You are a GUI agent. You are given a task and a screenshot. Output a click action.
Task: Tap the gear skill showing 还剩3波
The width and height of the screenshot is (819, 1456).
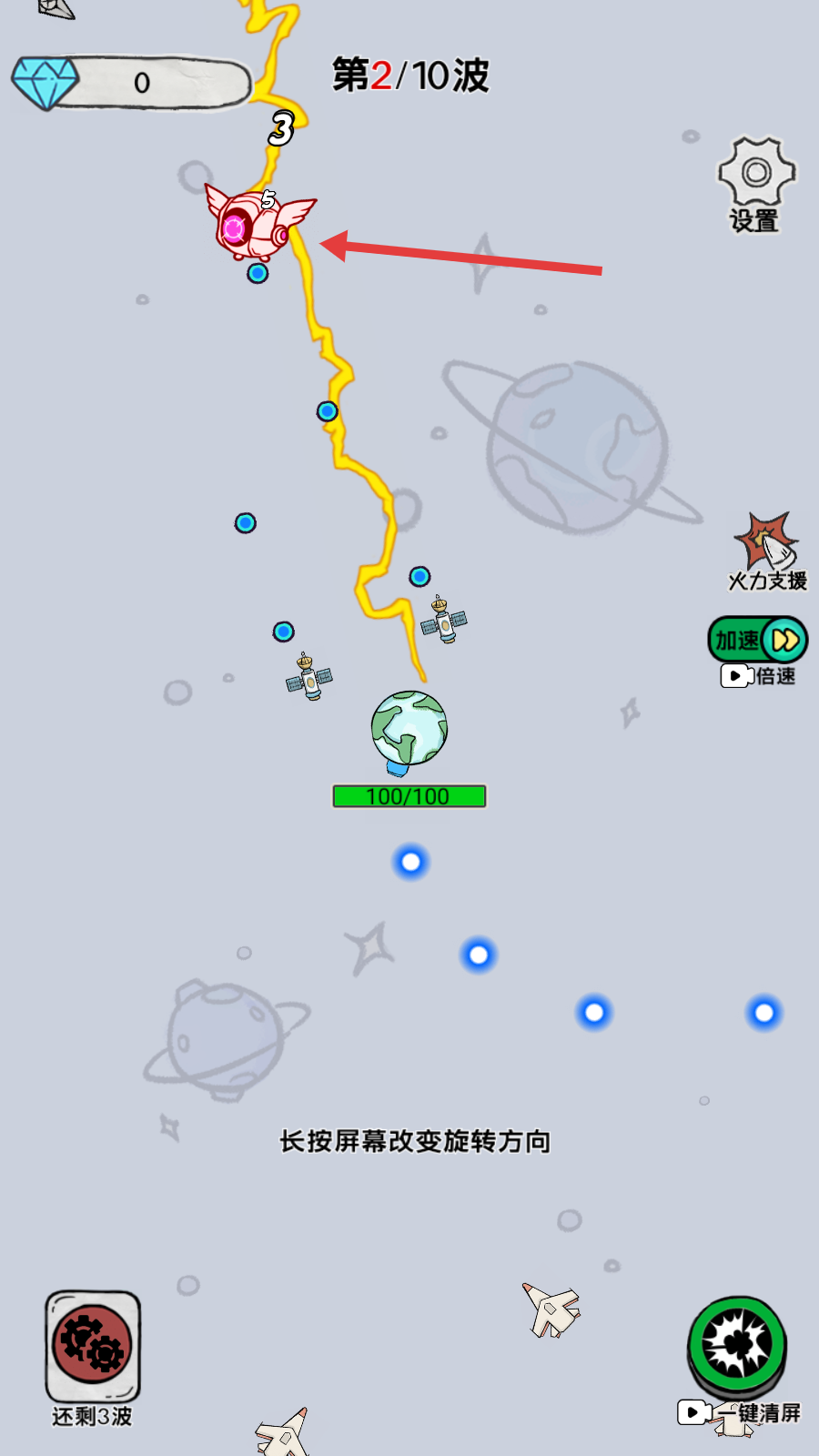[93, 1347]
